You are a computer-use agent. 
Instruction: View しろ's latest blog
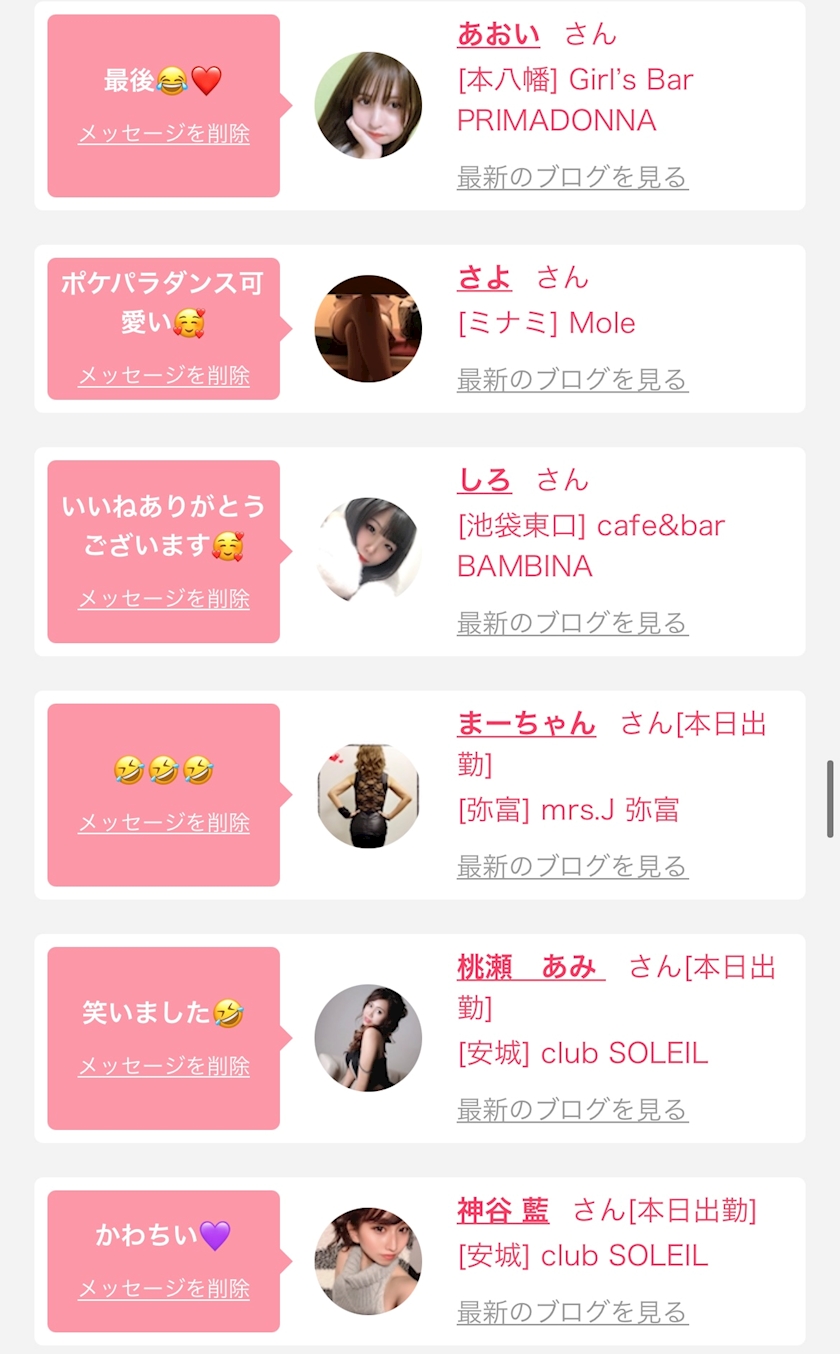[x=572, y=624]
